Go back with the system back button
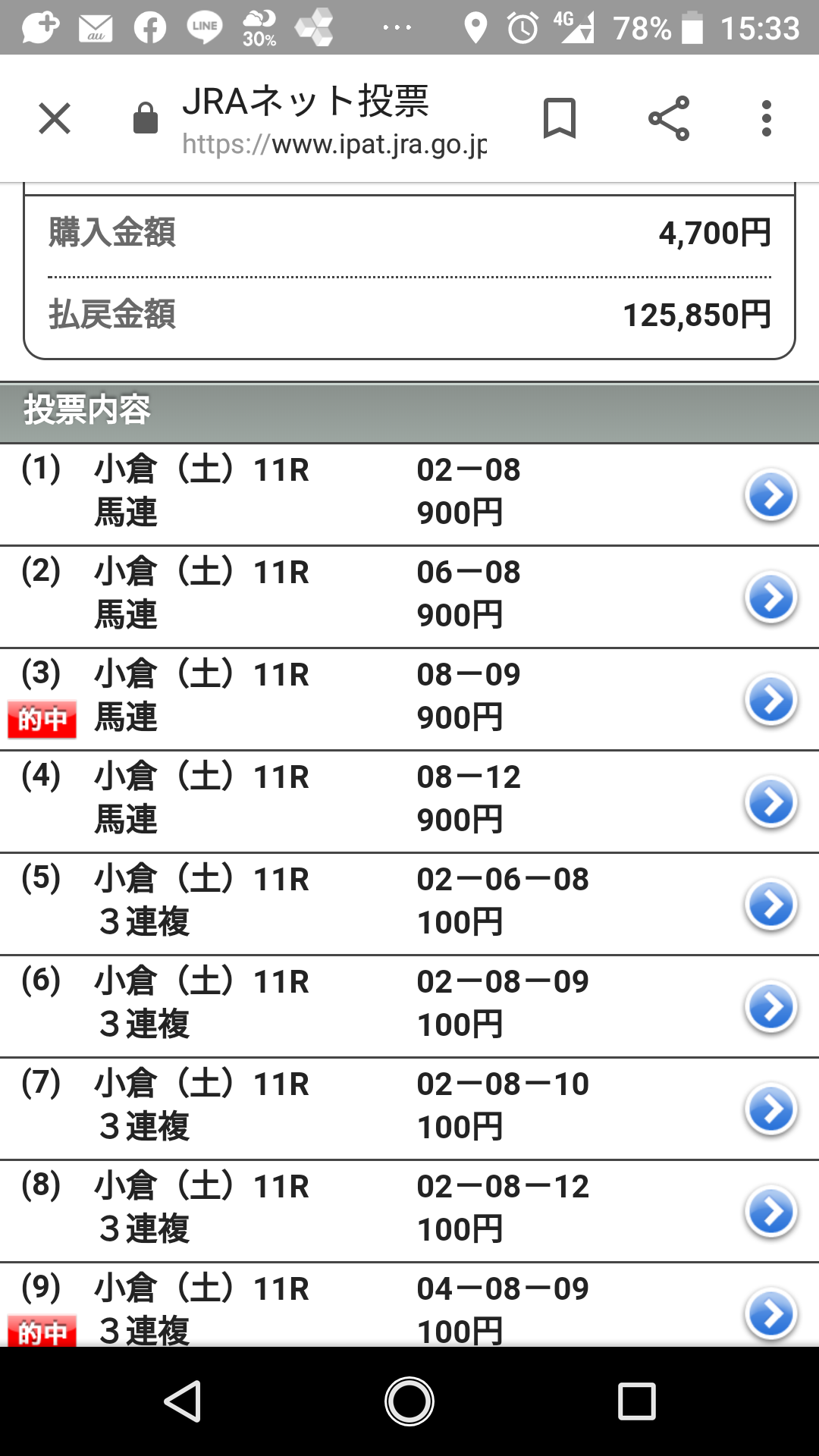Screen dimensions: 819x1456 [x=183, y=1401]
